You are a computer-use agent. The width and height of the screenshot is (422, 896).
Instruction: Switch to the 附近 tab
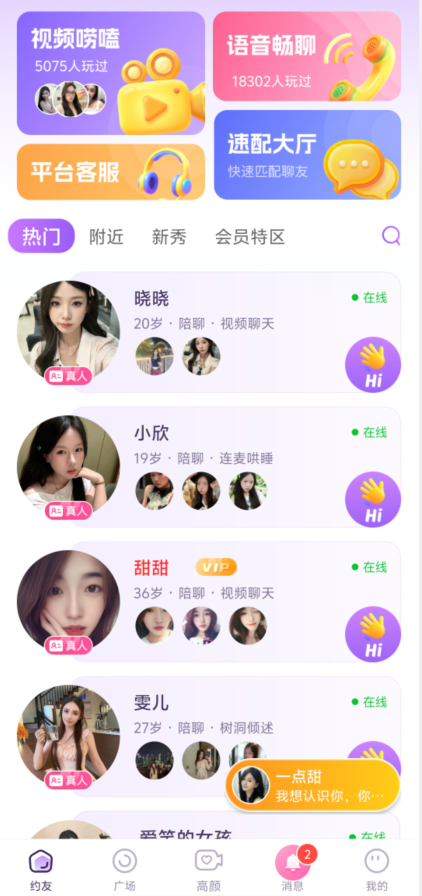[106, 237]
